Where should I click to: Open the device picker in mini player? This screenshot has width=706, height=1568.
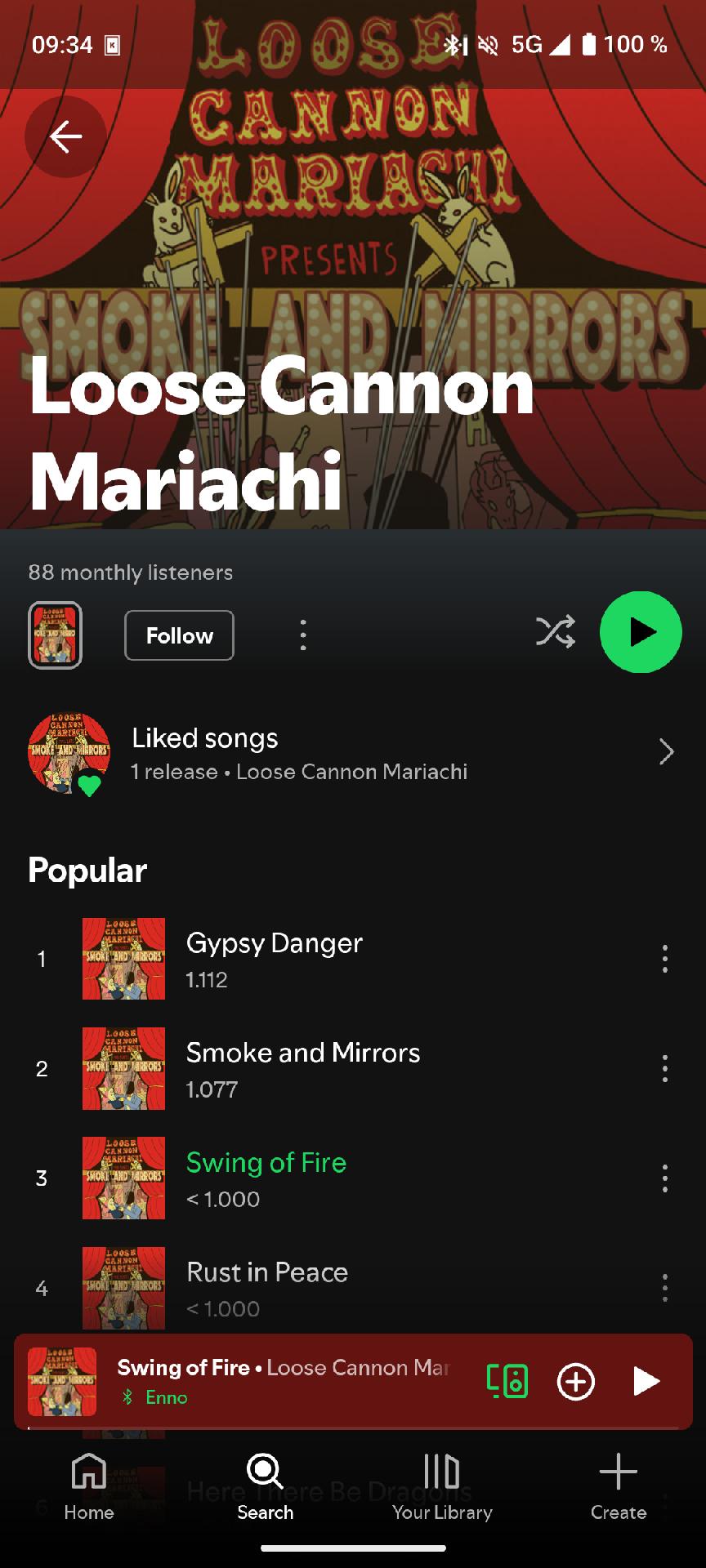click(x=507, y=1381)
